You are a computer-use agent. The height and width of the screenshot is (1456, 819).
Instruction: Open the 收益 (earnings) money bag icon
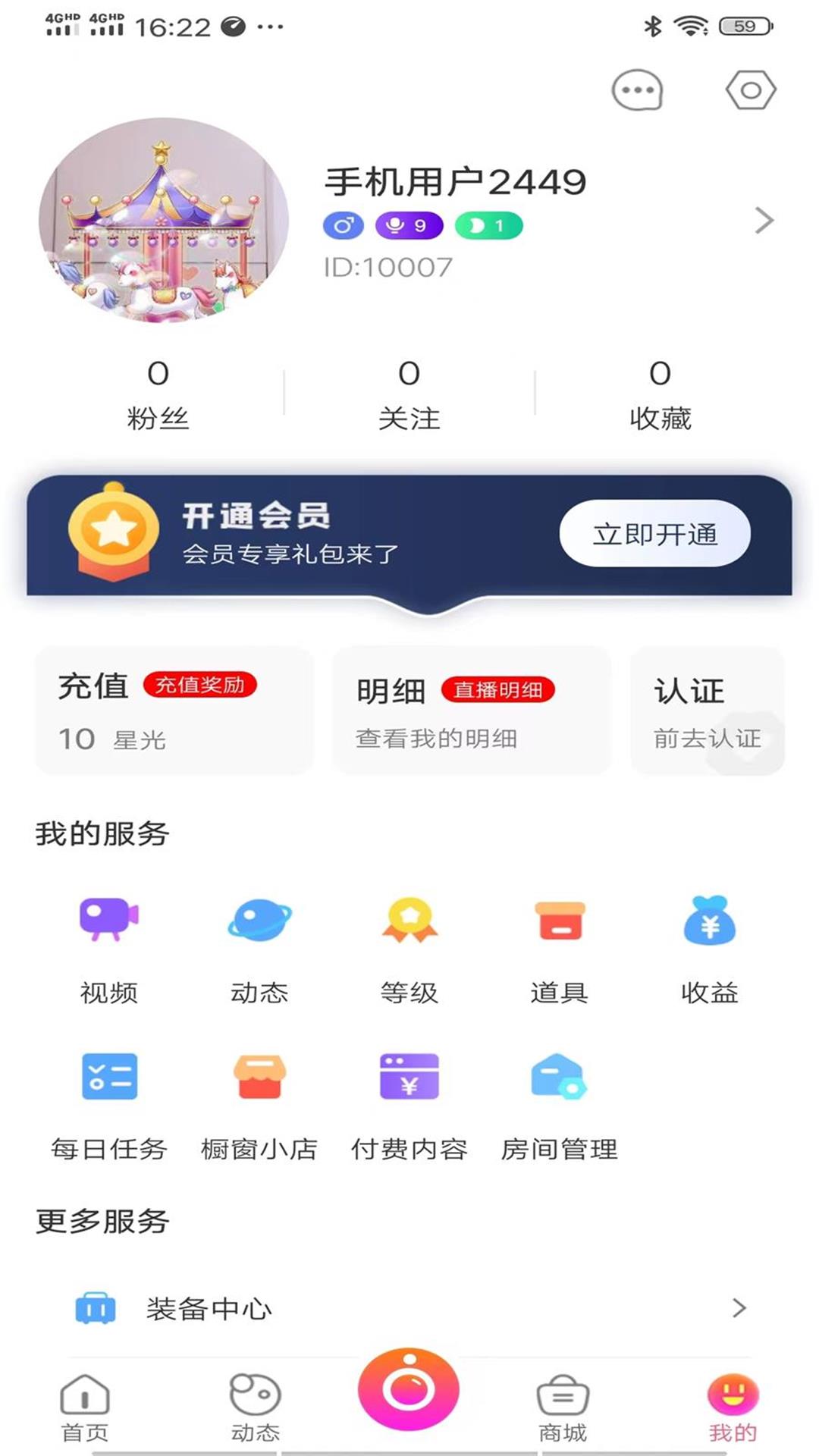pos(710,921)
